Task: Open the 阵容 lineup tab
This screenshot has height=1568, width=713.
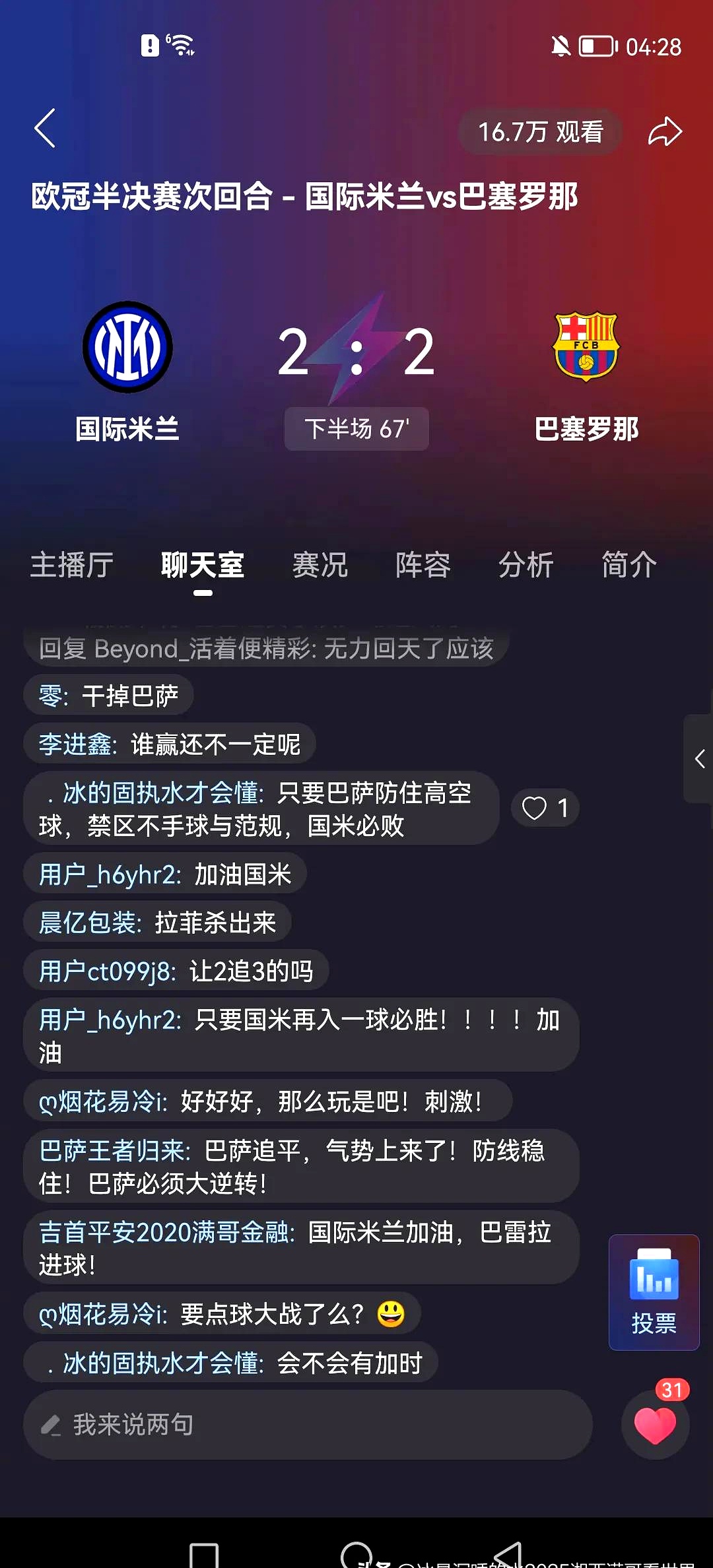Action: pos(423,566)
